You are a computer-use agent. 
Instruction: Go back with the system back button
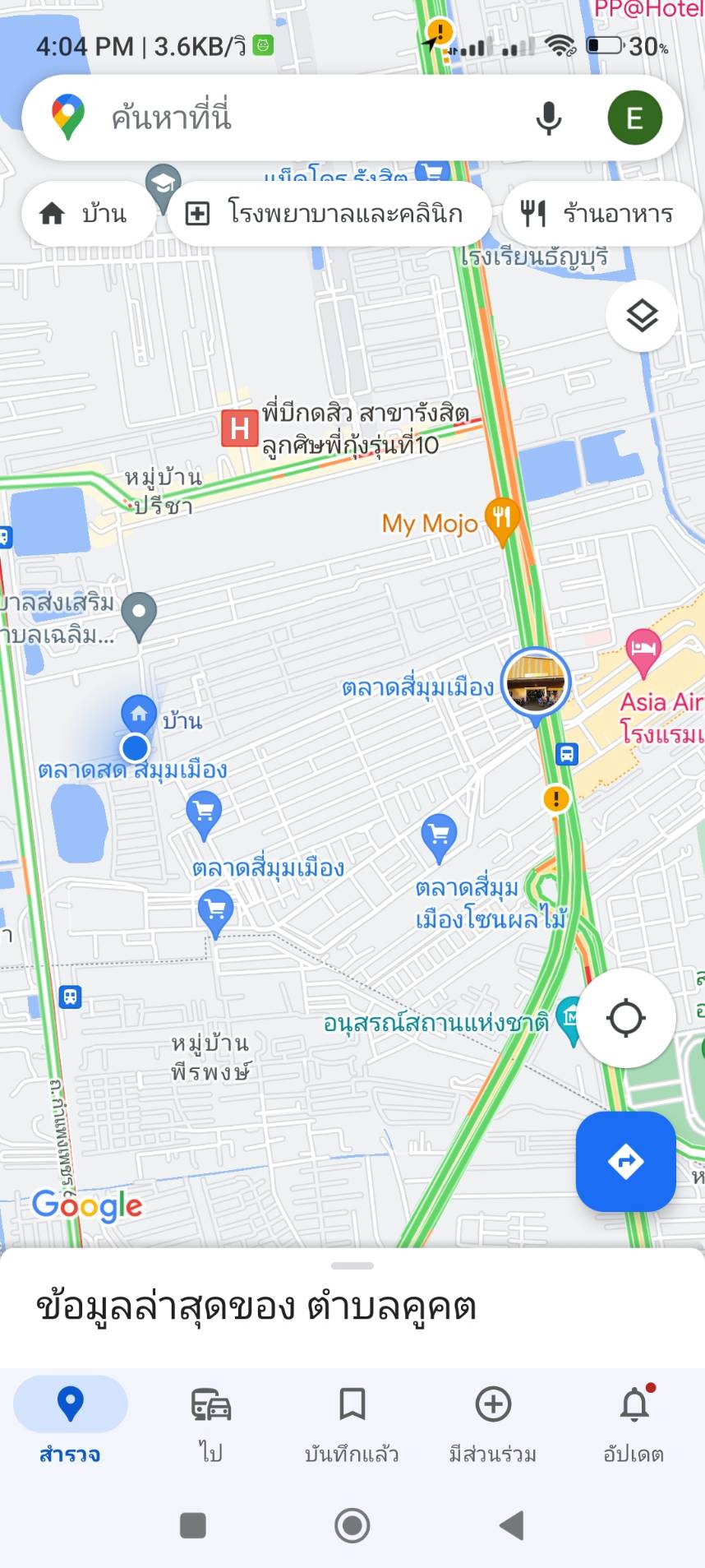tap(512, 1526)
